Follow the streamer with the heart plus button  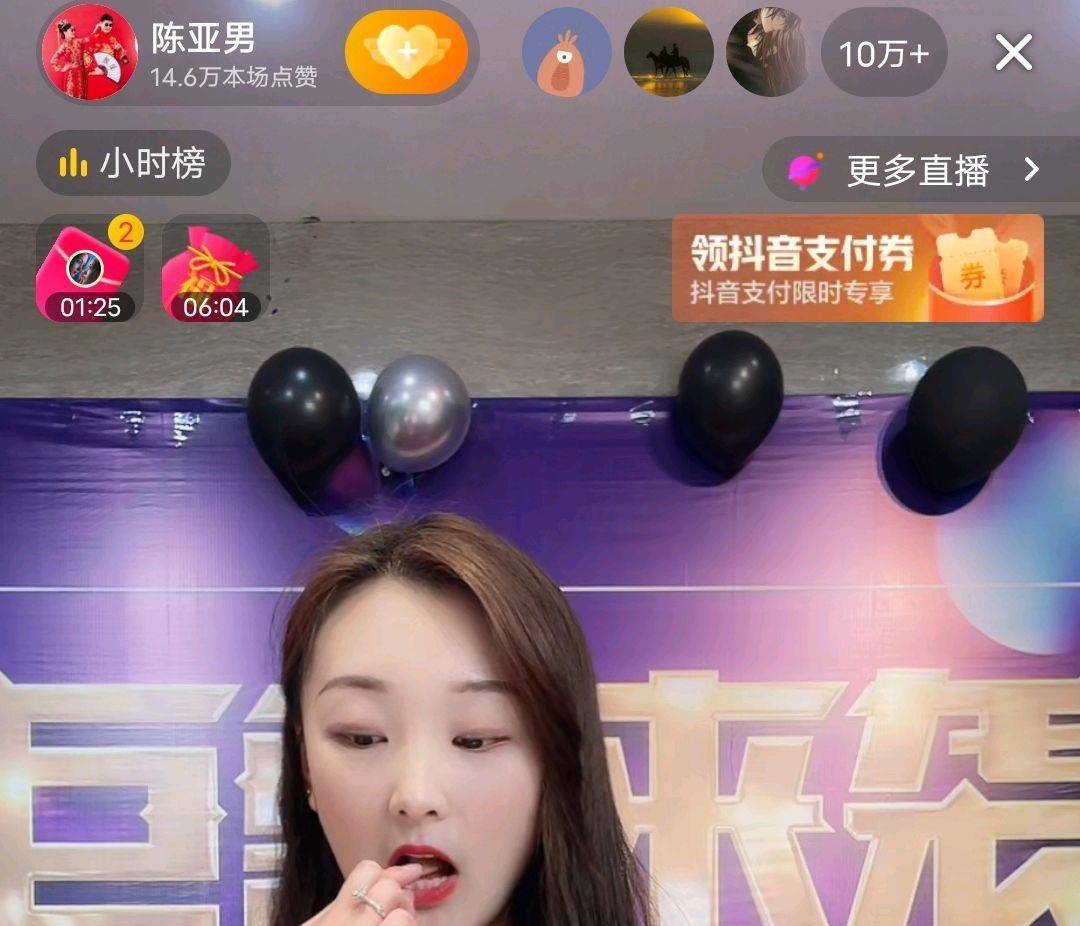pos(406,52)
